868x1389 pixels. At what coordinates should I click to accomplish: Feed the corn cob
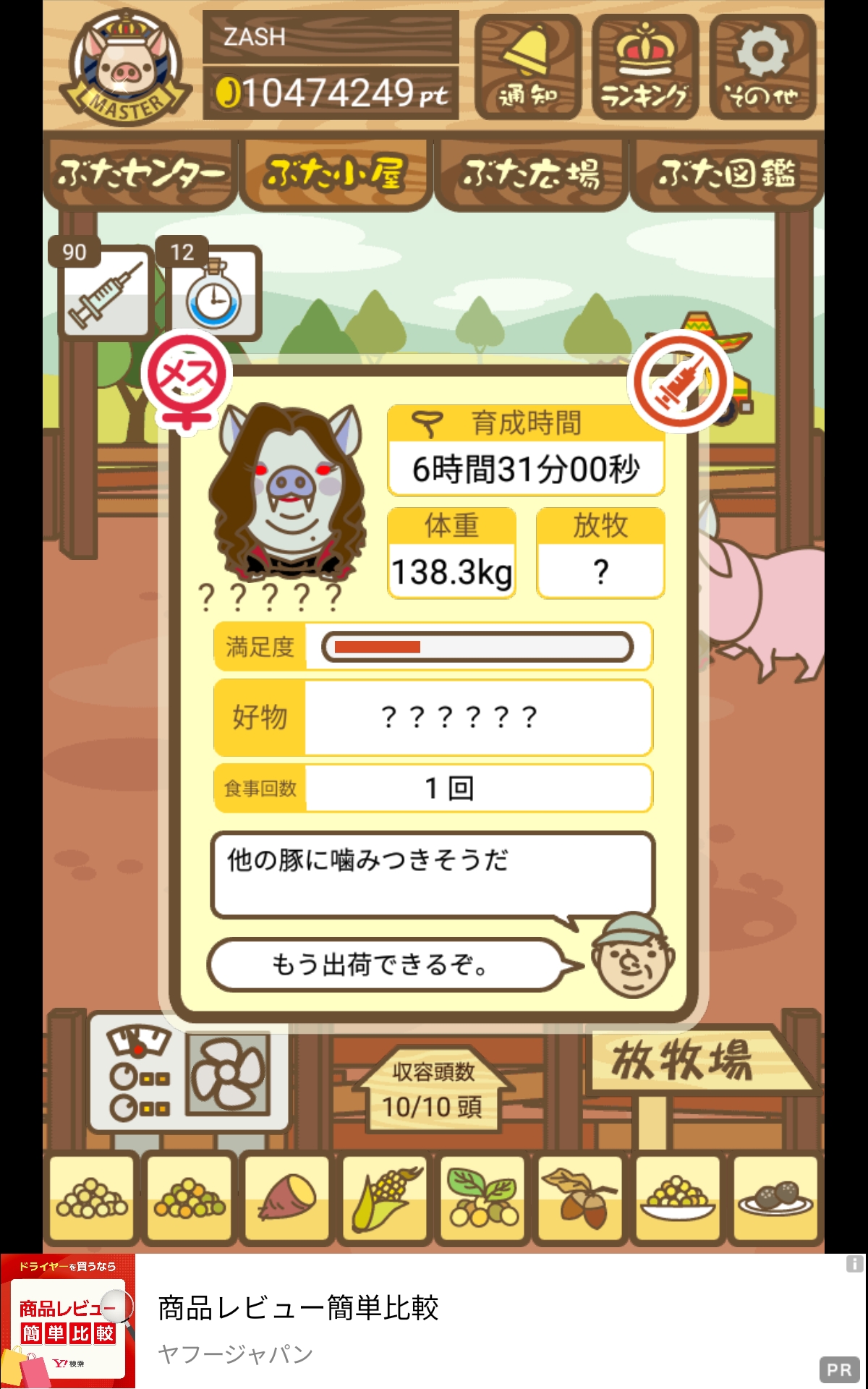click(385, 1199)
